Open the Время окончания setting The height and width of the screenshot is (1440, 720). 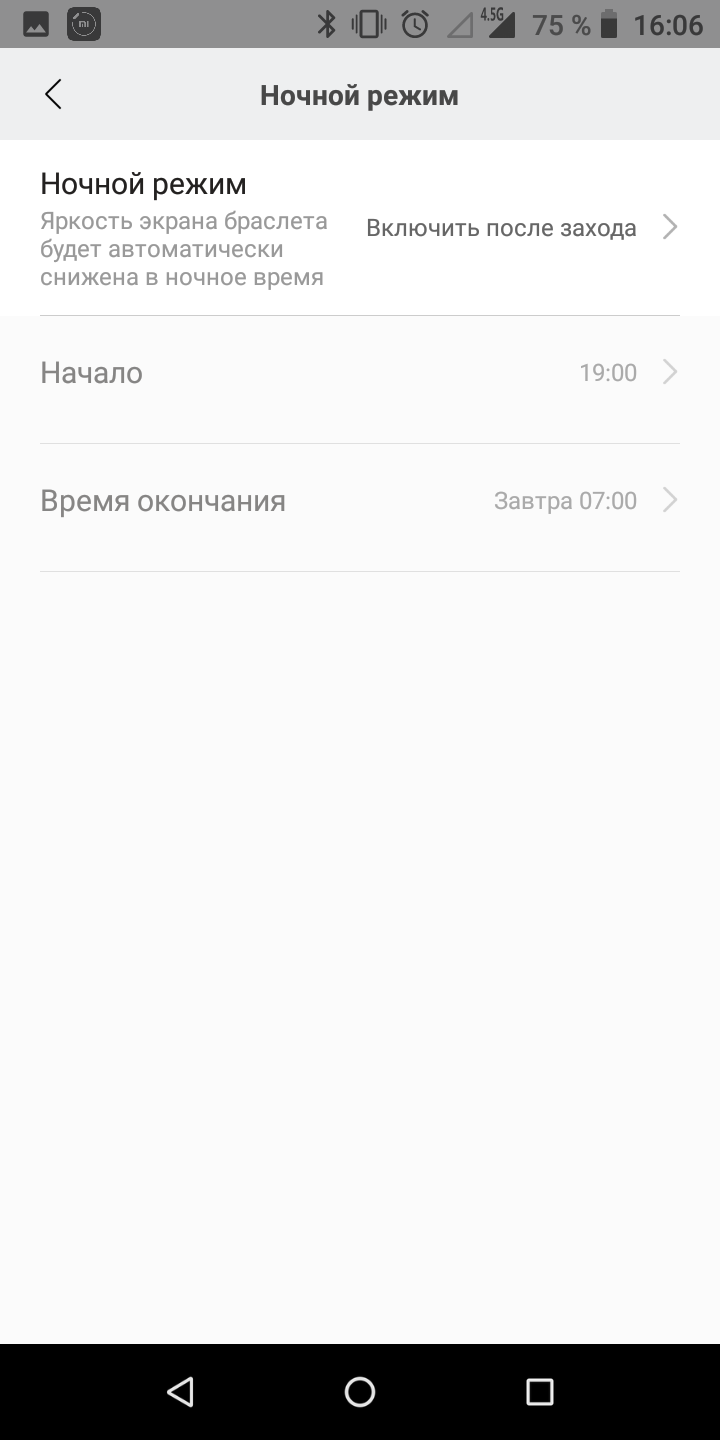360,501
